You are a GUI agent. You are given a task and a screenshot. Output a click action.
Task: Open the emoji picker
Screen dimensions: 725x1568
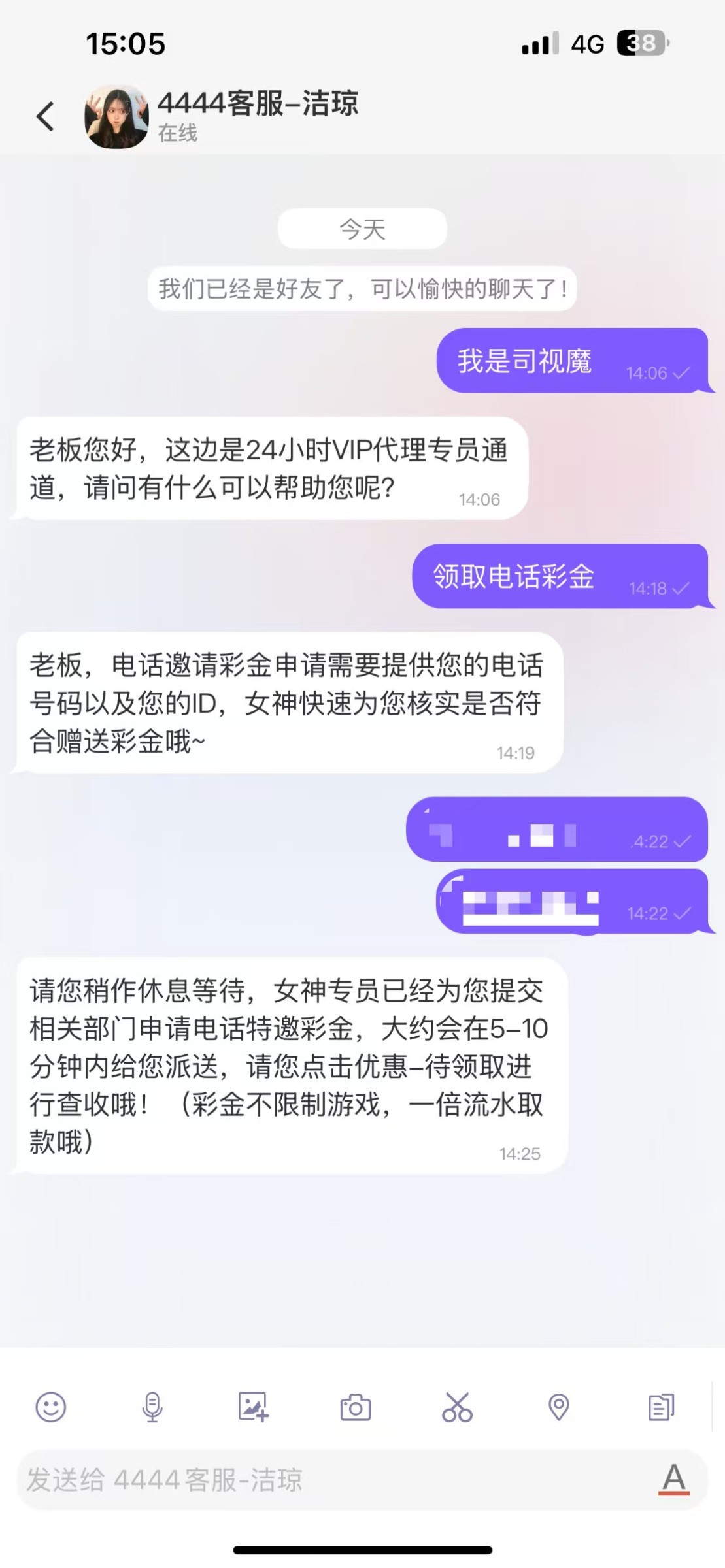(51, 1407)
